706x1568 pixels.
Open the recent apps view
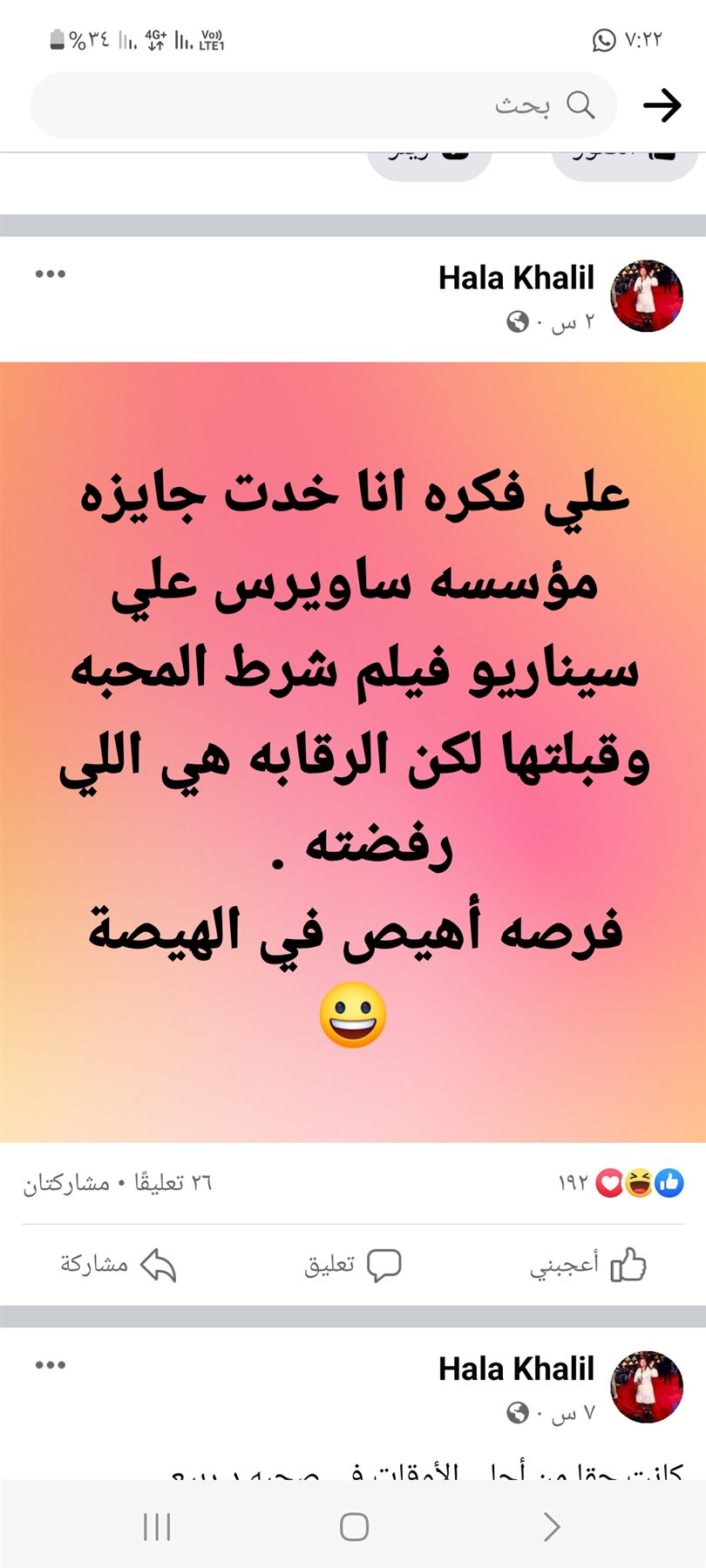click(x=157, y=1526)
